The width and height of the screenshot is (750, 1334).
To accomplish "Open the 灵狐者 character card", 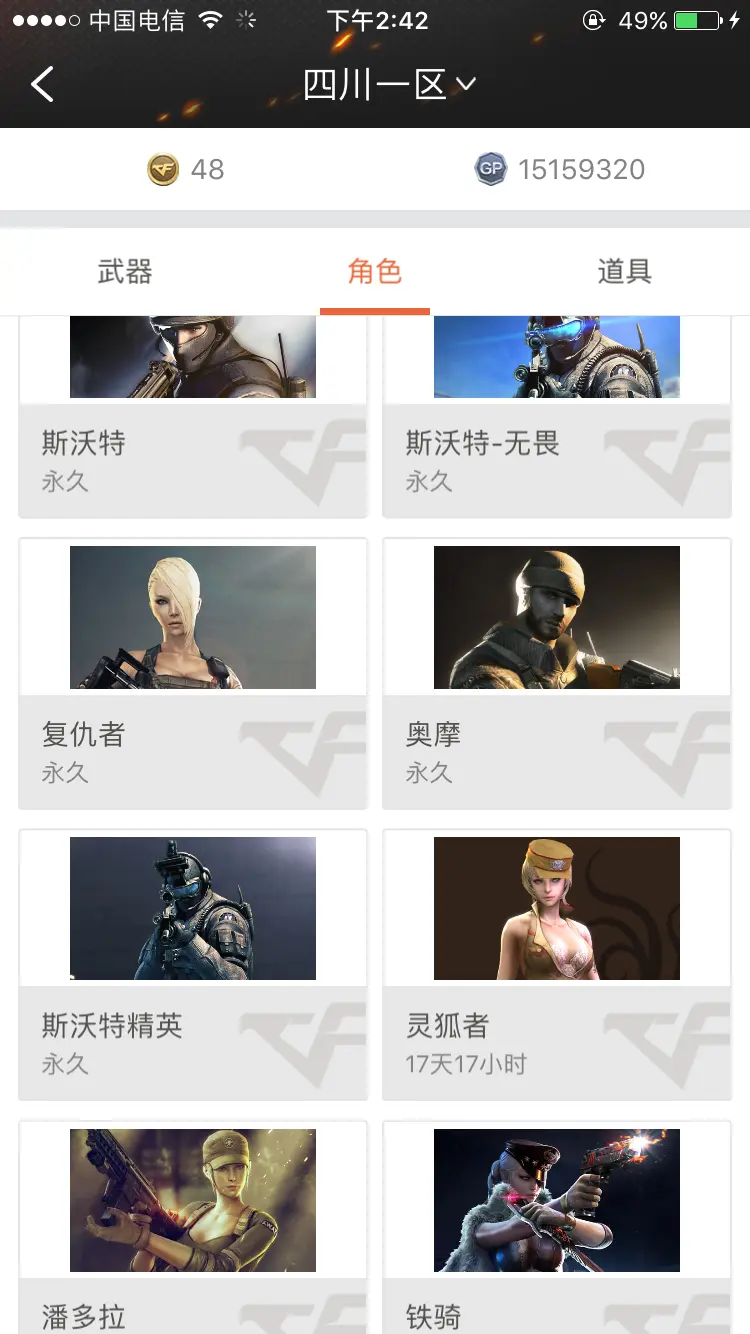I will [x=557, y=963].
